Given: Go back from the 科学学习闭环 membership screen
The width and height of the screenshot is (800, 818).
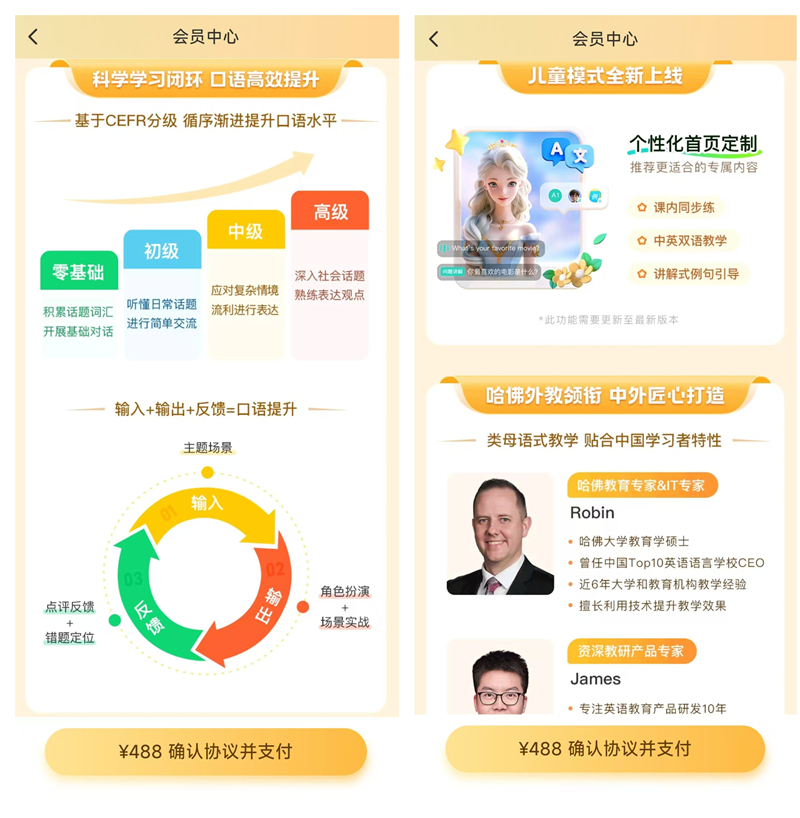Looking at the screenshot, I should (x=33, y=37).
